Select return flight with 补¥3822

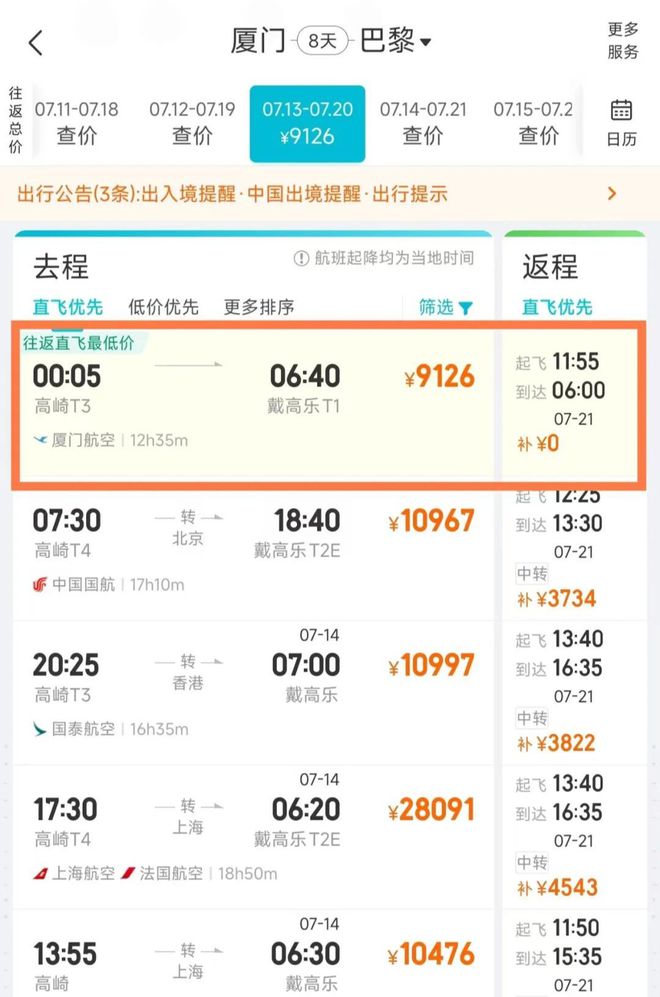click(572, 692)
